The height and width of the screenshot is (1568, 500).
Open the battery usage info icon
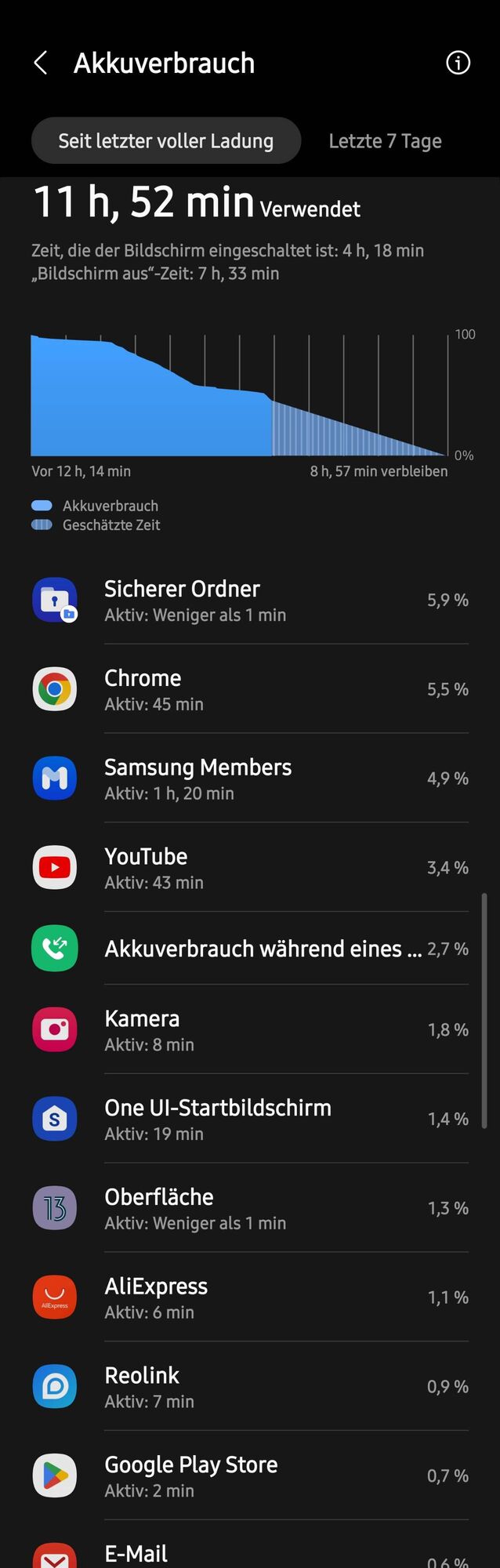458,63
